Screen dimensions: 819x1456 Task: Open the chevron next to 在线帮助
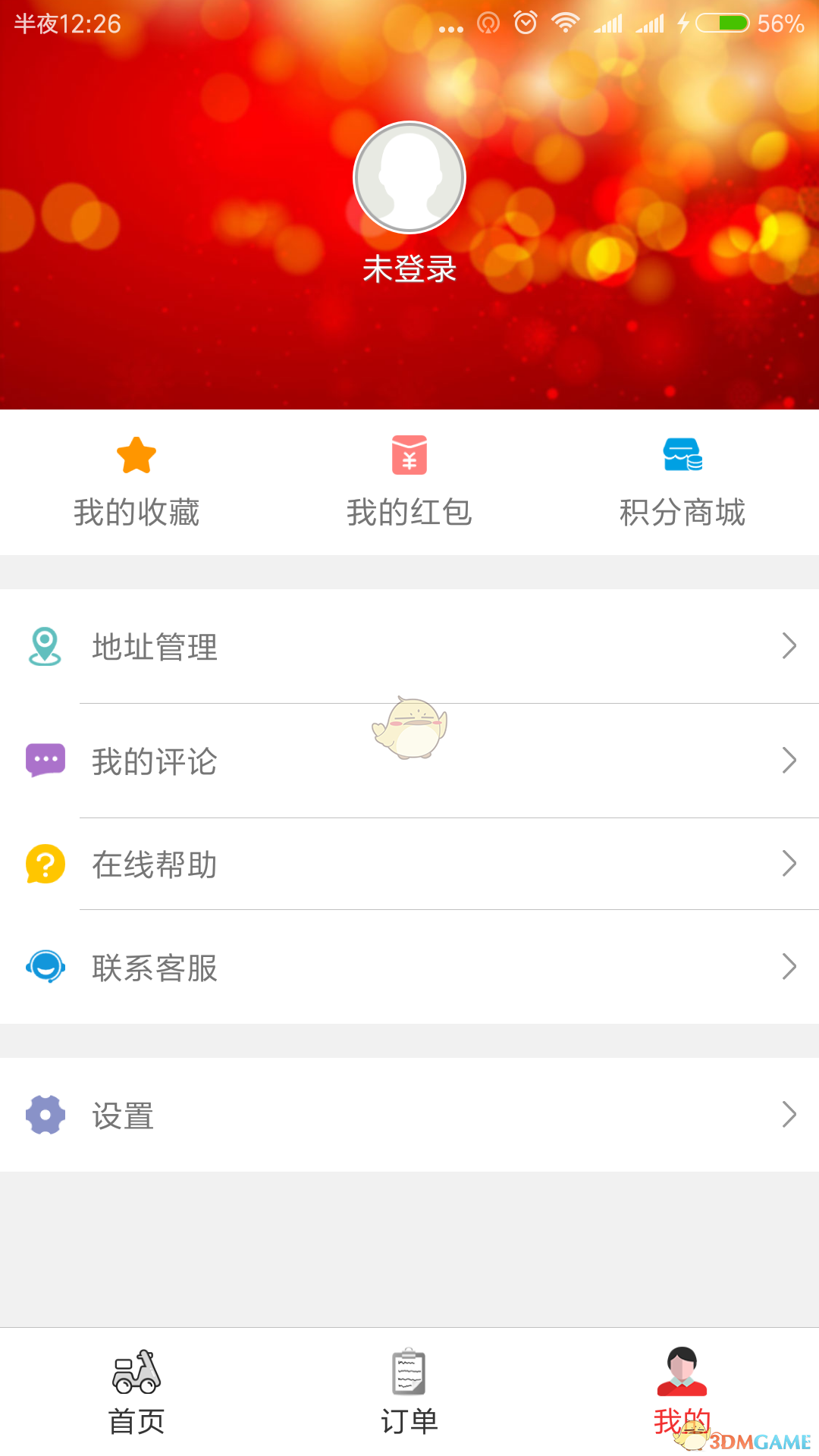click(789, 863)
